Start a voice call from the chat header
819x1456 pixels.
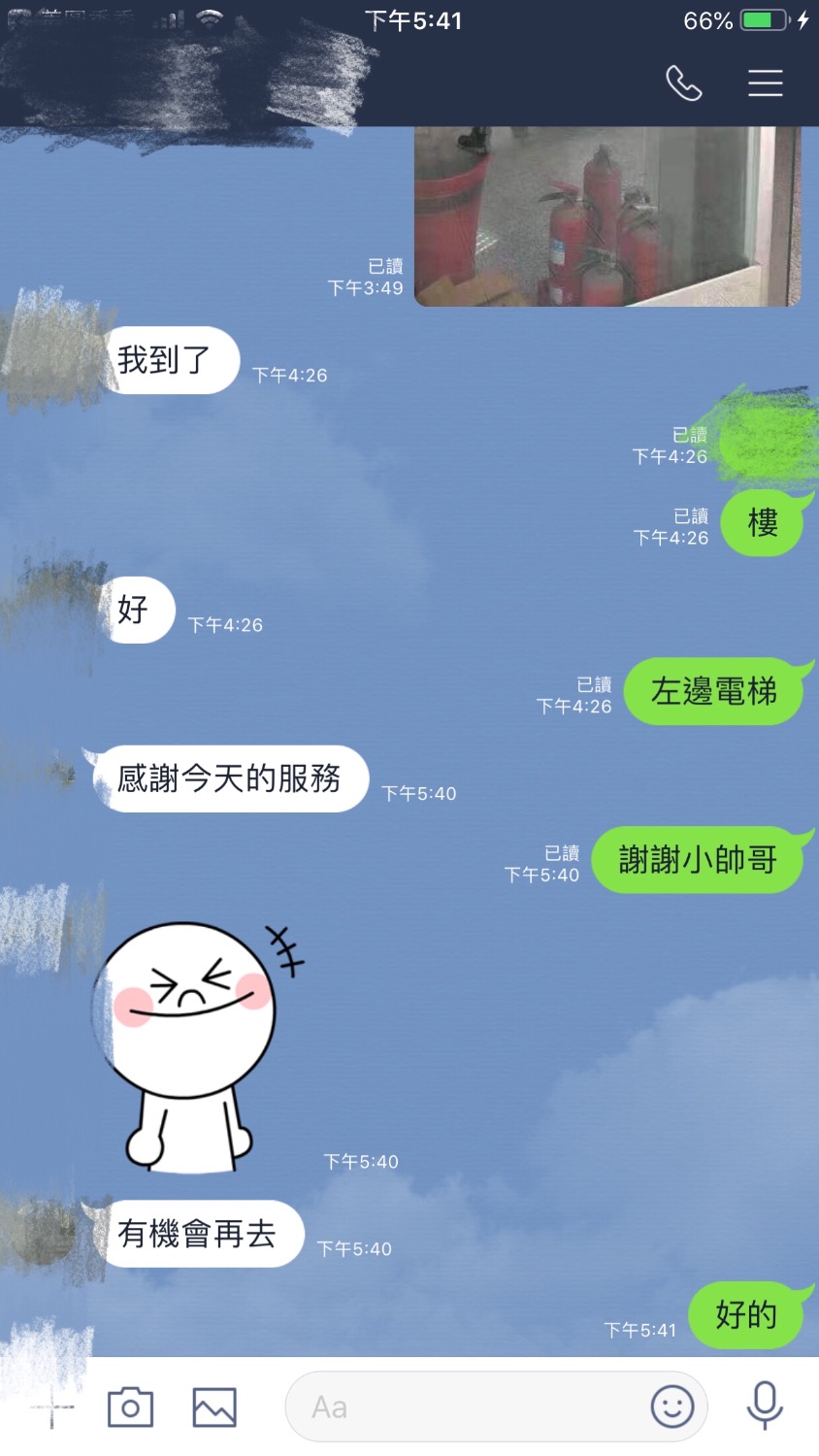684,83
